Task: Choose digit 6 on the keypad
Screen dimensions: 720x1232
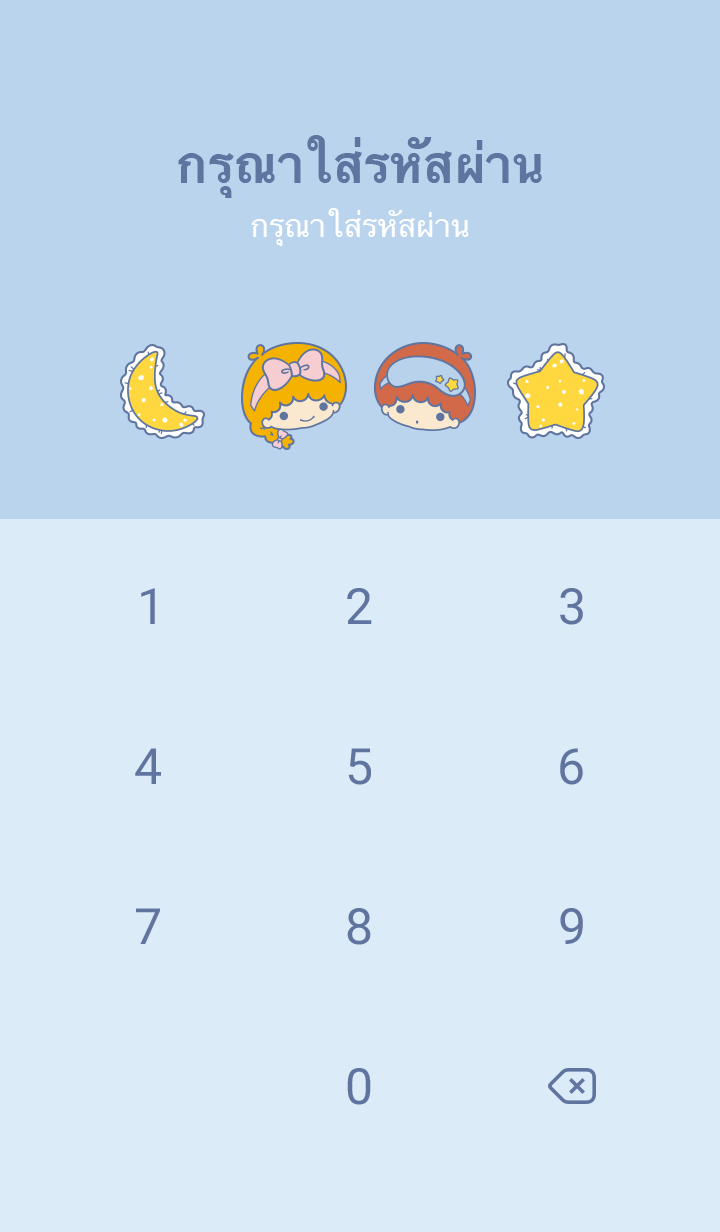Action: tap(571, 767)
